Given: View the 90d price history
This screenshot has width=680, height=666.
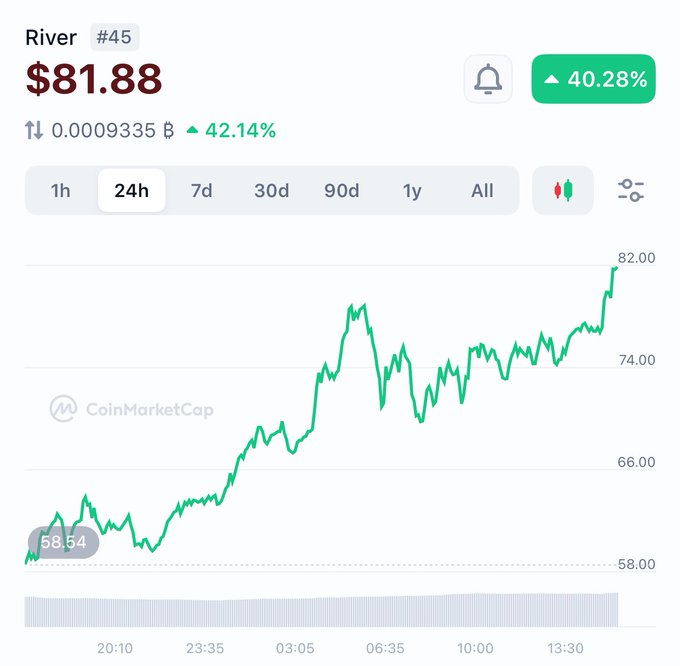Looking at the screenshot, I should coord(341,190).
